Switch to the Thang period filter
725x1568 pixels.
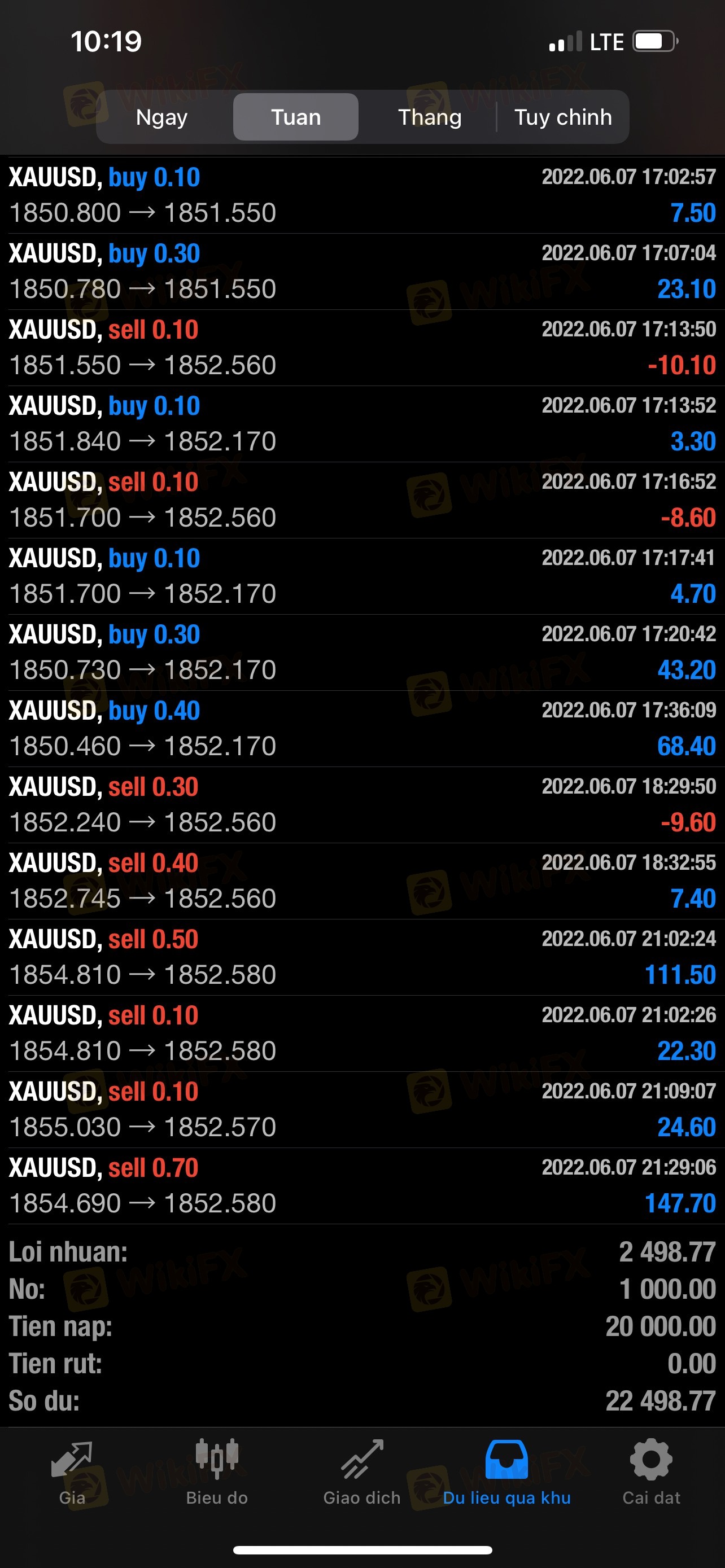click(430, 117)
